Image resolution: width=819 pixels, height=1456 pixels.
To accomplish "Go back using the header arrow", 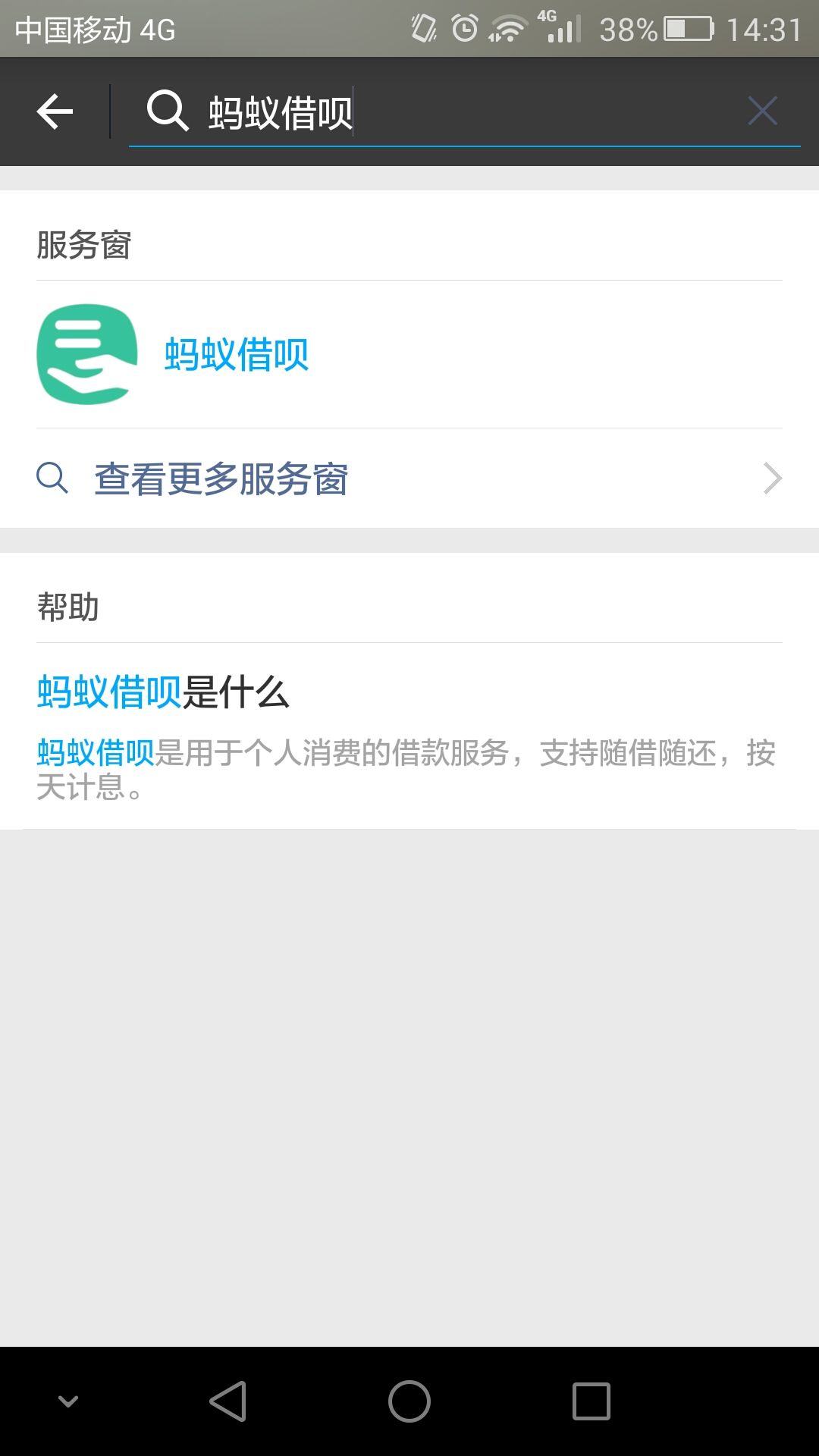I will [55, 112].
